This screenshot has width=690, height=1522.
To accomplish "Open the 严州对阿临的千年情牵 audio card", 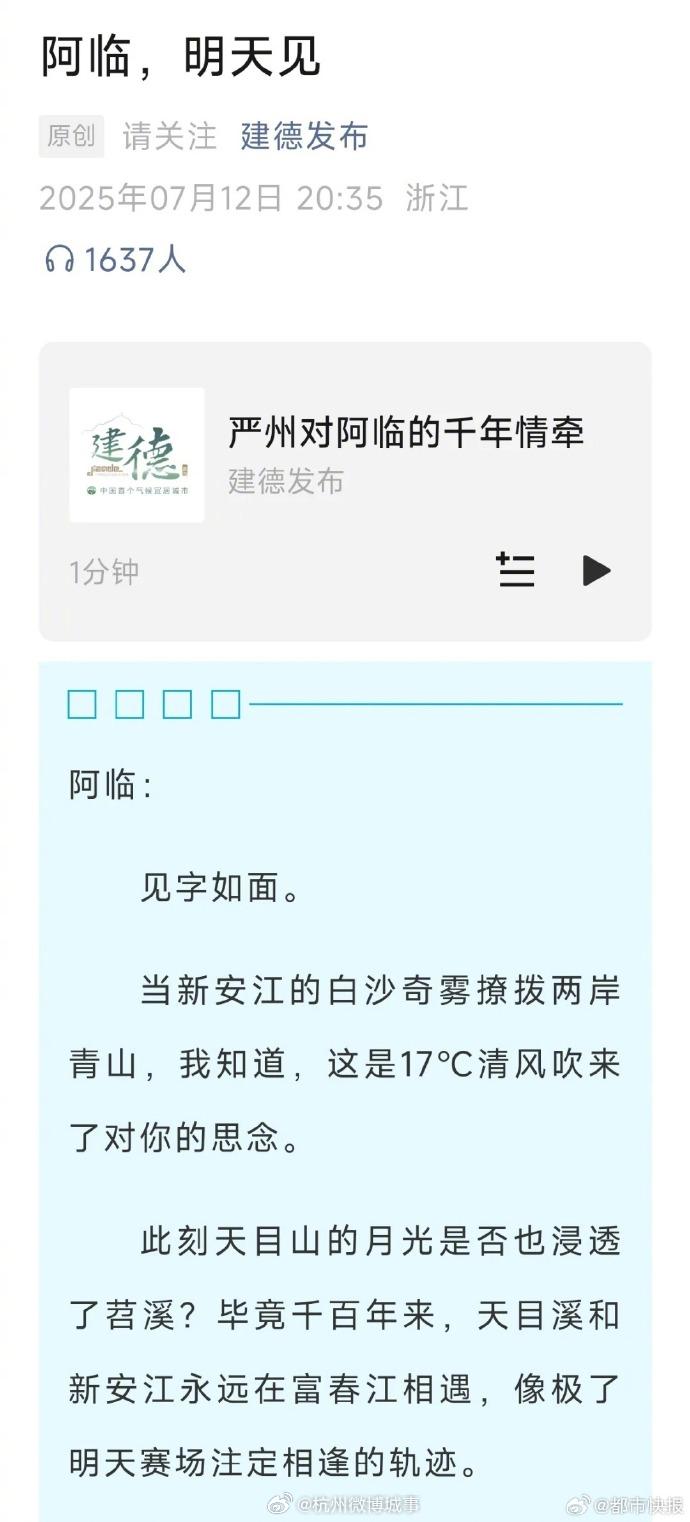I will click(x=405, y=433).
